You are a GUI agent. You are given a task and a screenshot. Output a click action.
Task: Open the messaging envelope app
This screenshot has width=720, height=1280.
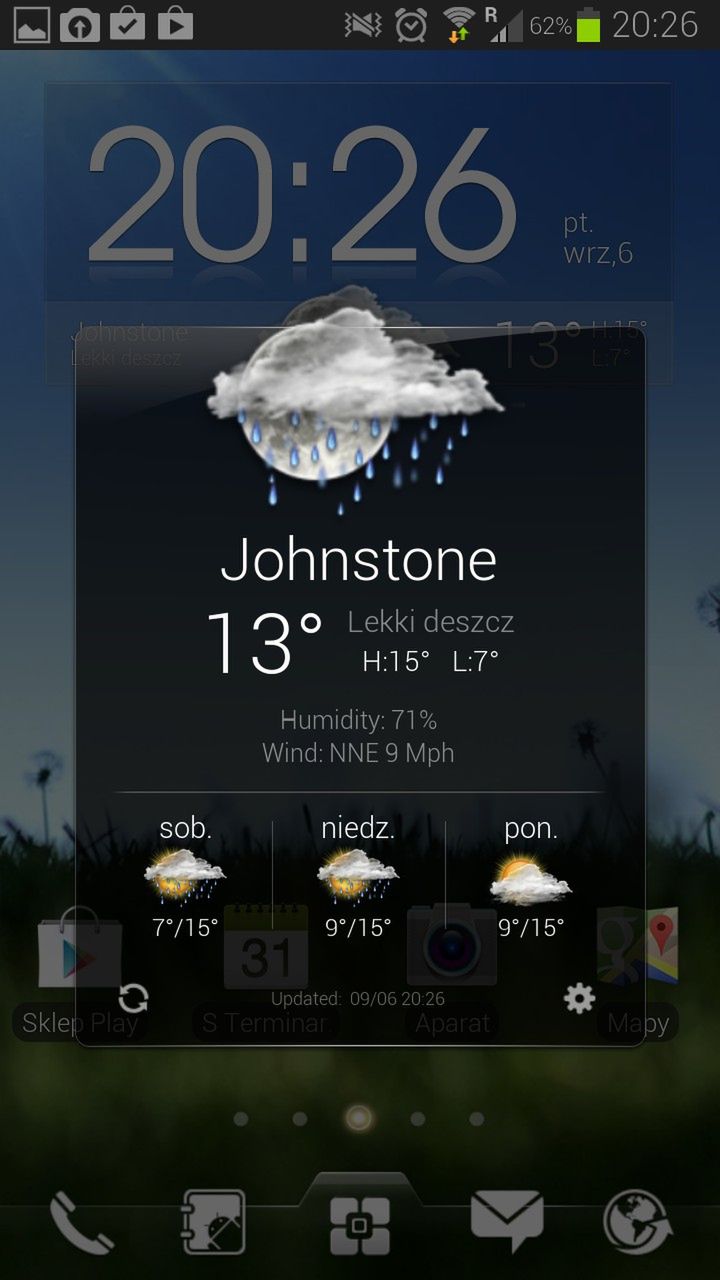[507, 1220]
